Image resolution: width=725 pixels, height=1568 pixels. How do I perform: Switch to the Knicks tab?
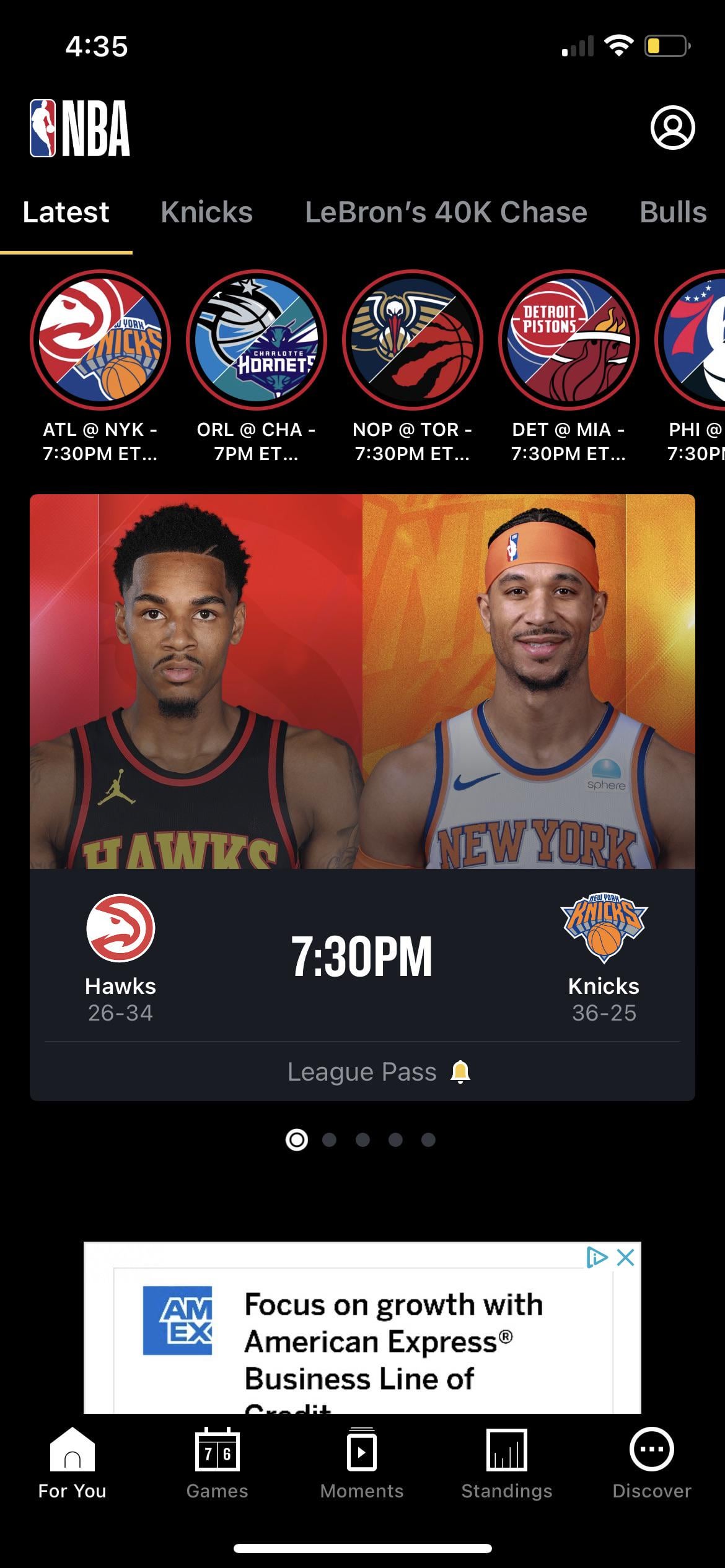tap(206, 212)
